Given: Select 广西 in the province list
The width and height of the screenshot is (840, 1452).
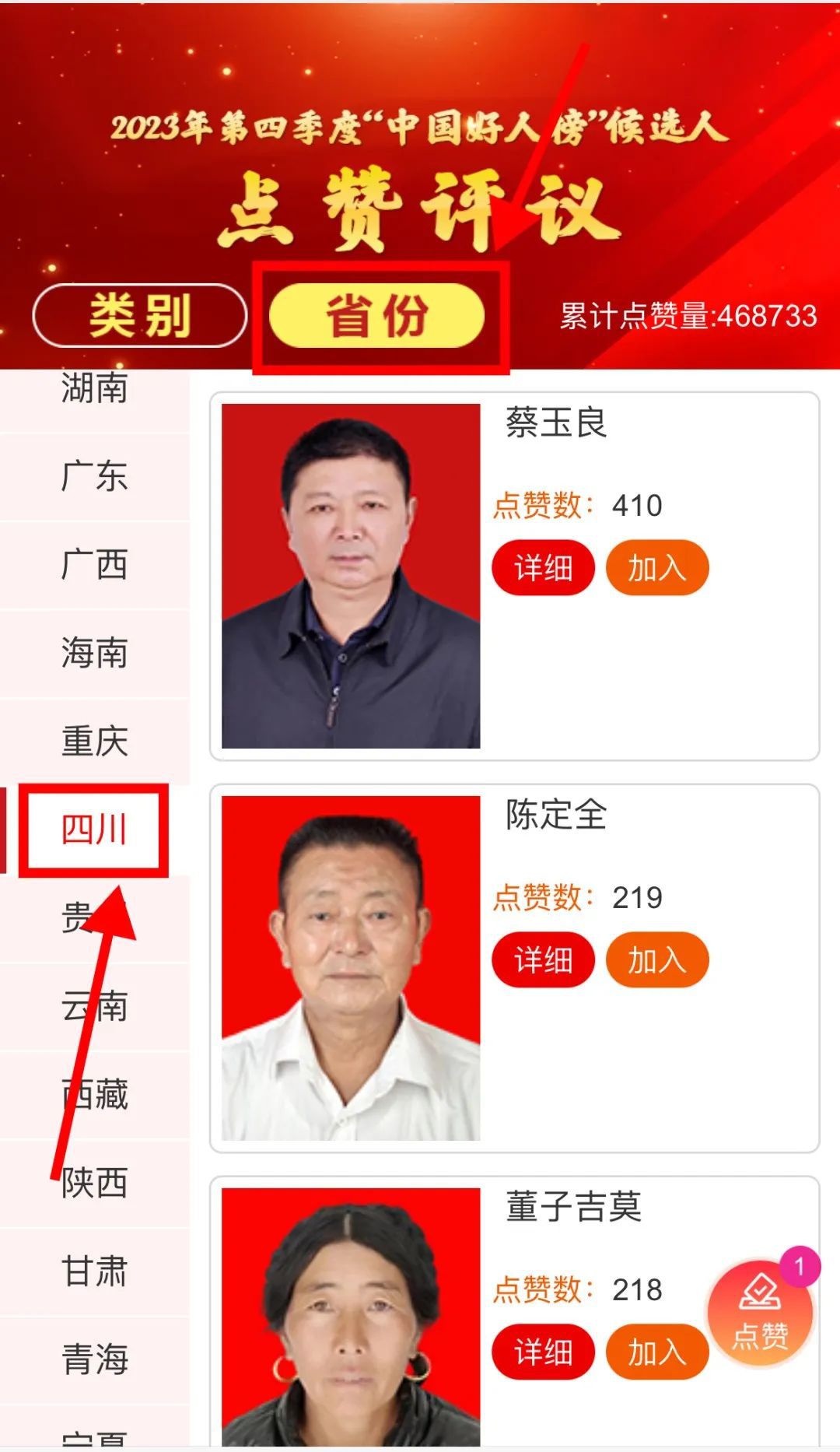Looking at the screenshot, I should tap(94, 565).
